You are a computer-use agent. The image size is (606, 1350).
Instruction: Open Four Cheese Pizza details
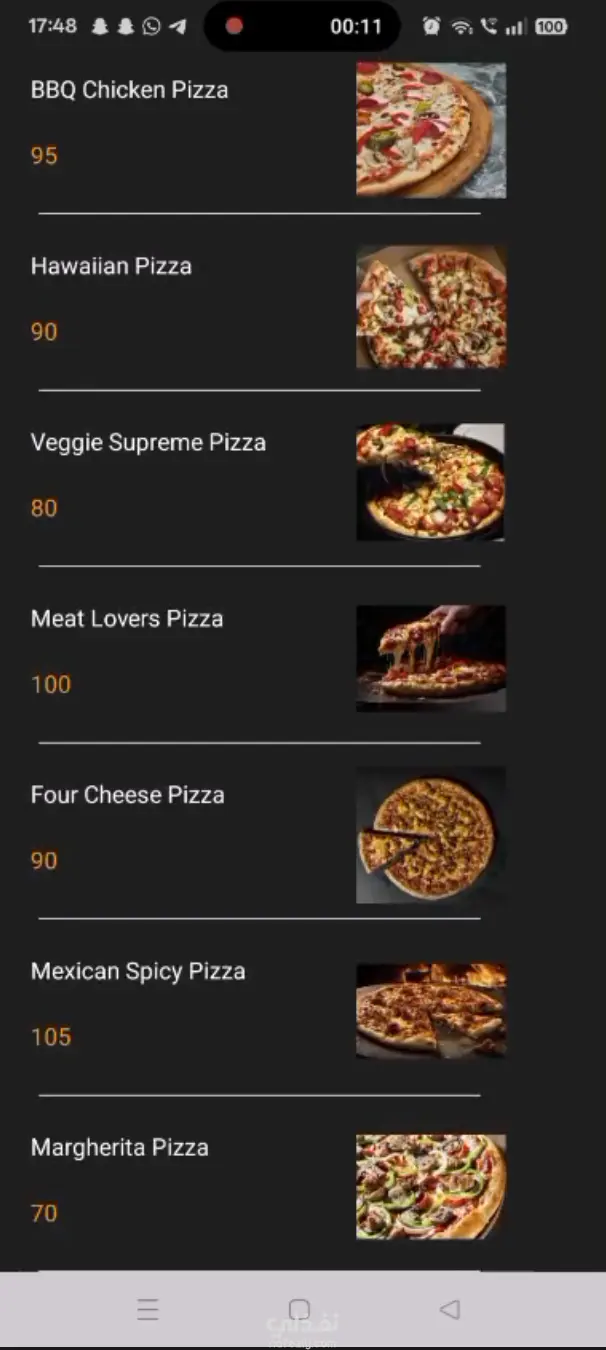click(x=128, y=795)
